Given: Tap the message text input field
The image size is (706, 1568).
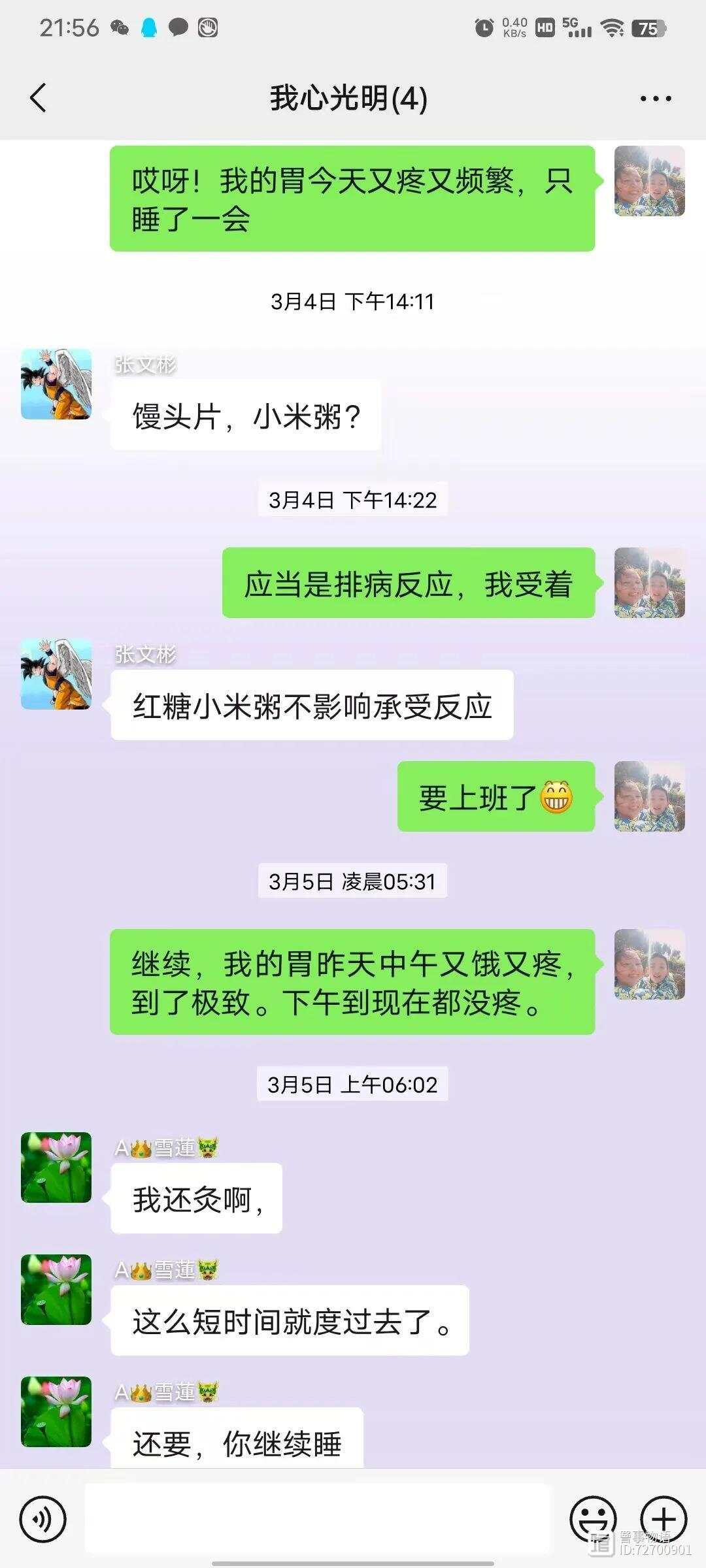Looking at the screenshot, I should pos(318,1518).
